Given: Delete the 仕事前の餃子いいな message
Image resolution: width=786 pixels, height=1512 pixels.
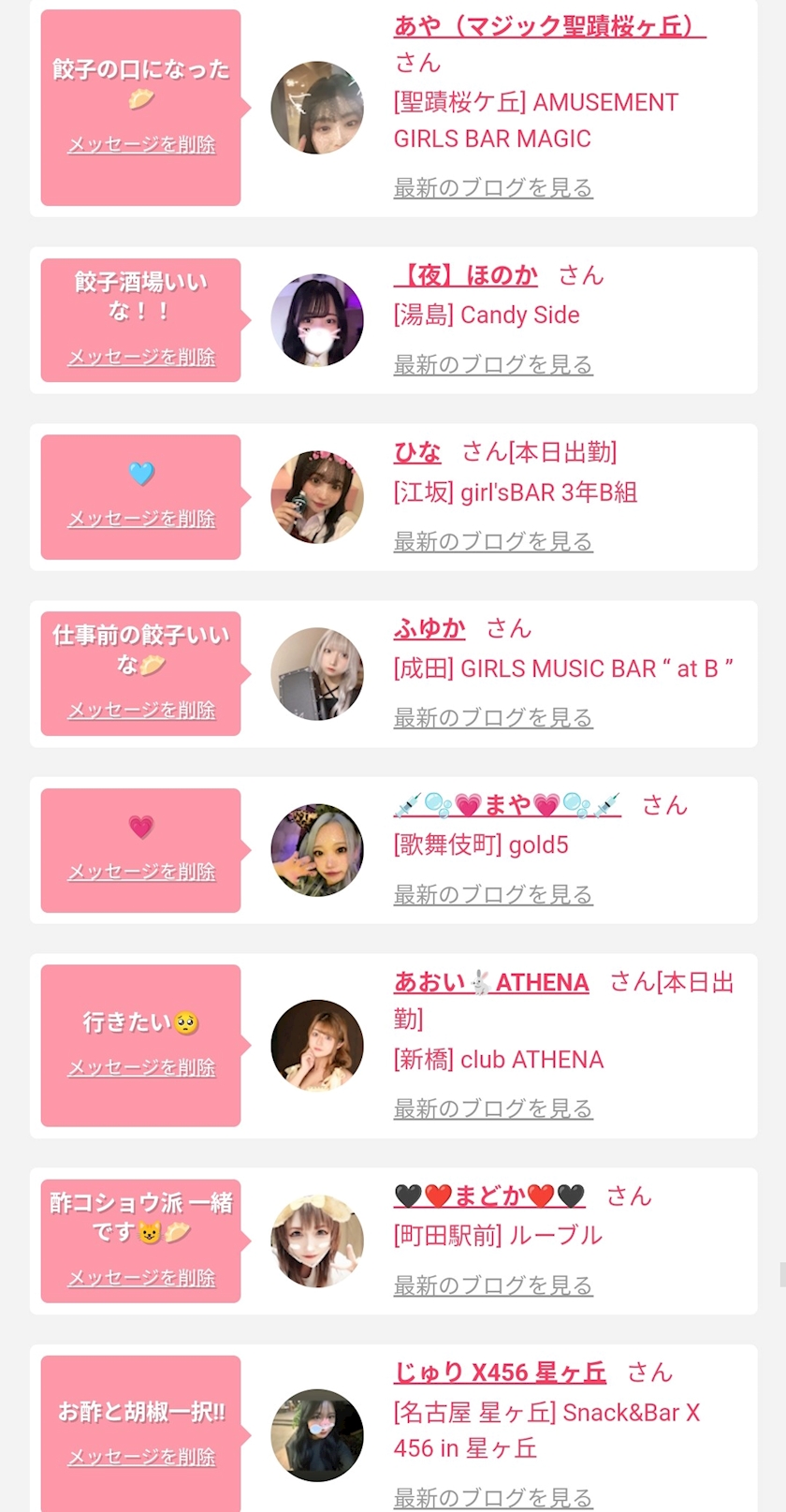Looking at the screenshot, I should click(x=141, y=710).
